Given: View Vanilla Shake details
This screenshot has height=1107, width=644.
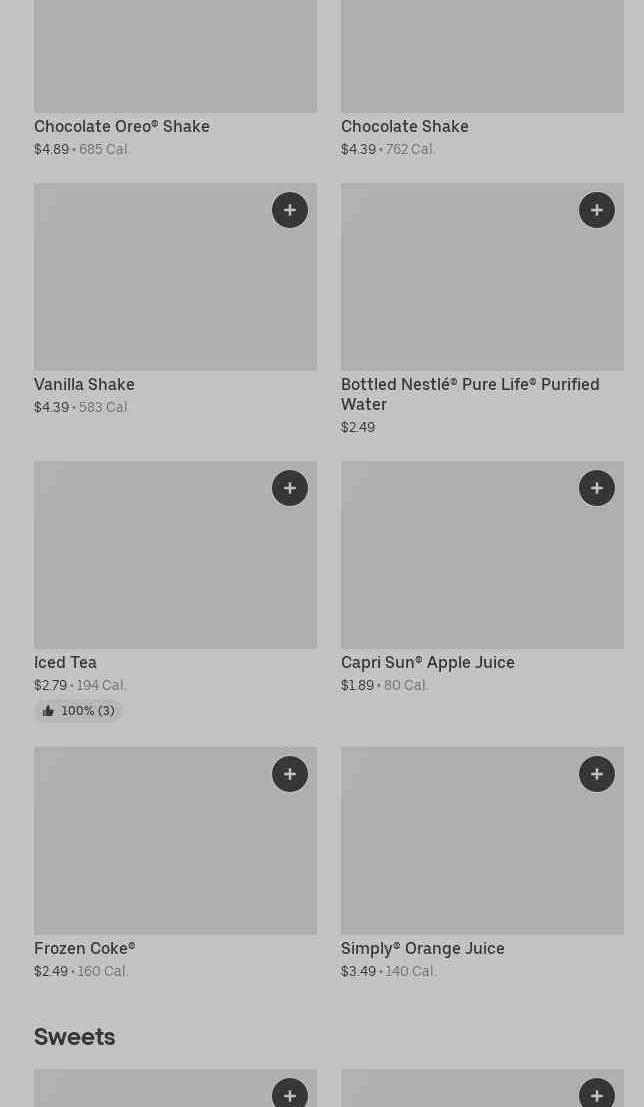Looking at the screenshot, I should (x=175, y=299).
